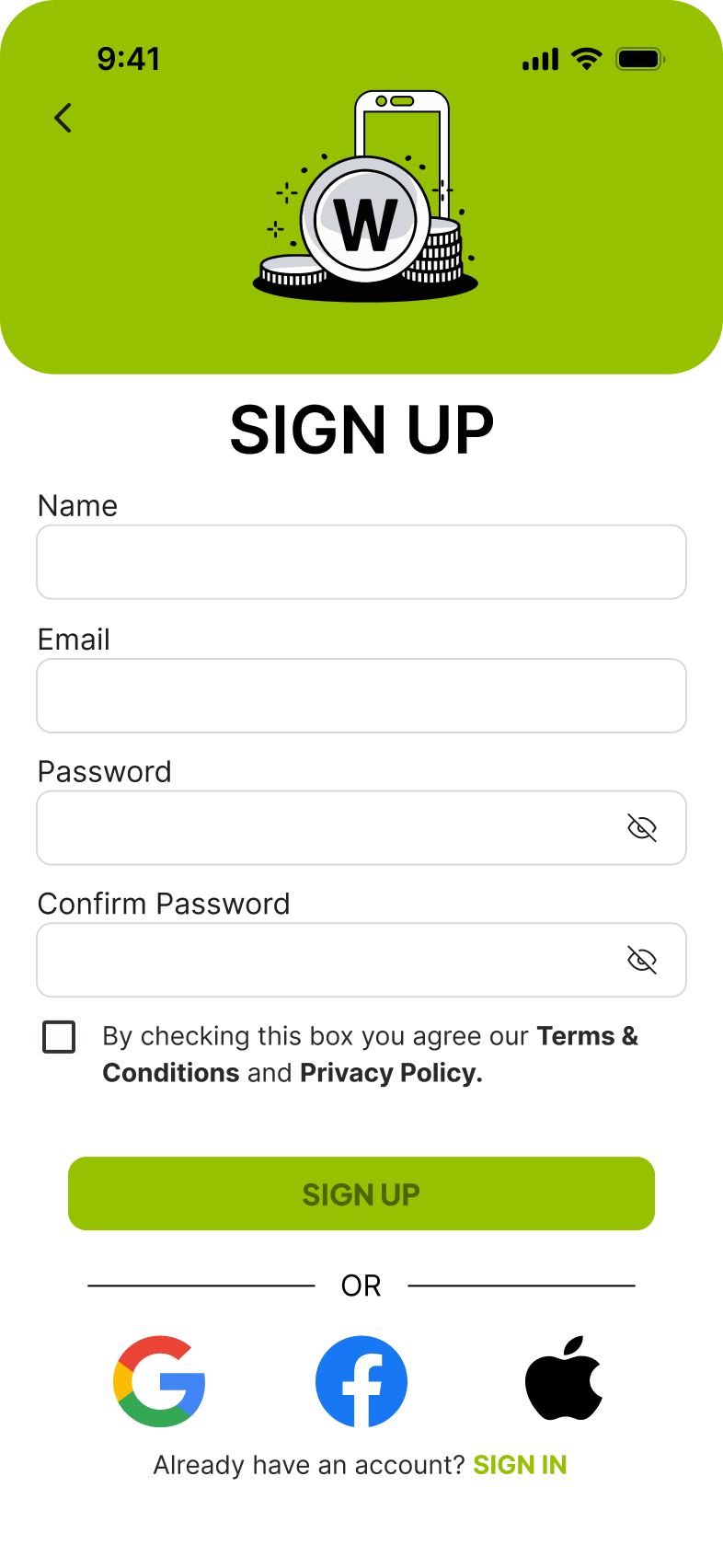The width and height of the screenshot is (723, 1568).
Task: View the Terms and Conditions
Action: (587, 1036)
